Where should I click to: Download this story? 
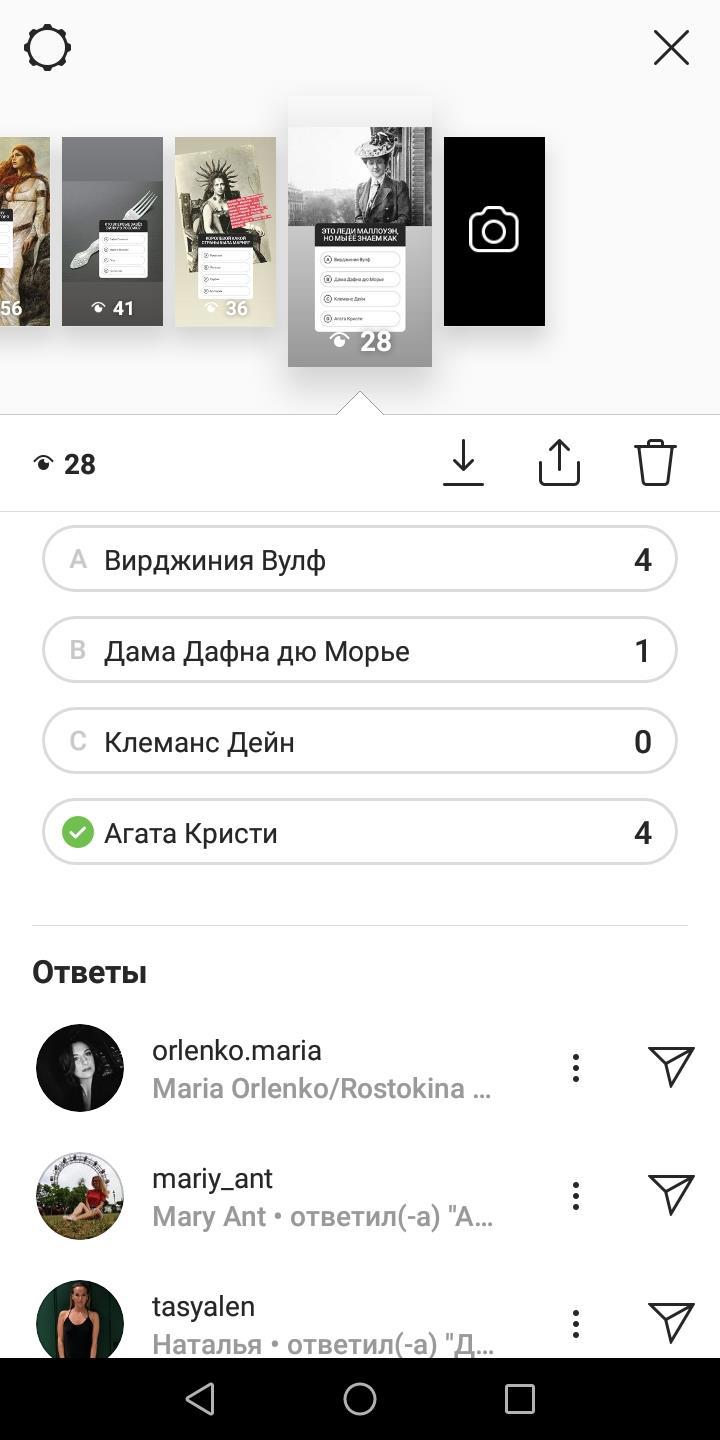[463, 463]
